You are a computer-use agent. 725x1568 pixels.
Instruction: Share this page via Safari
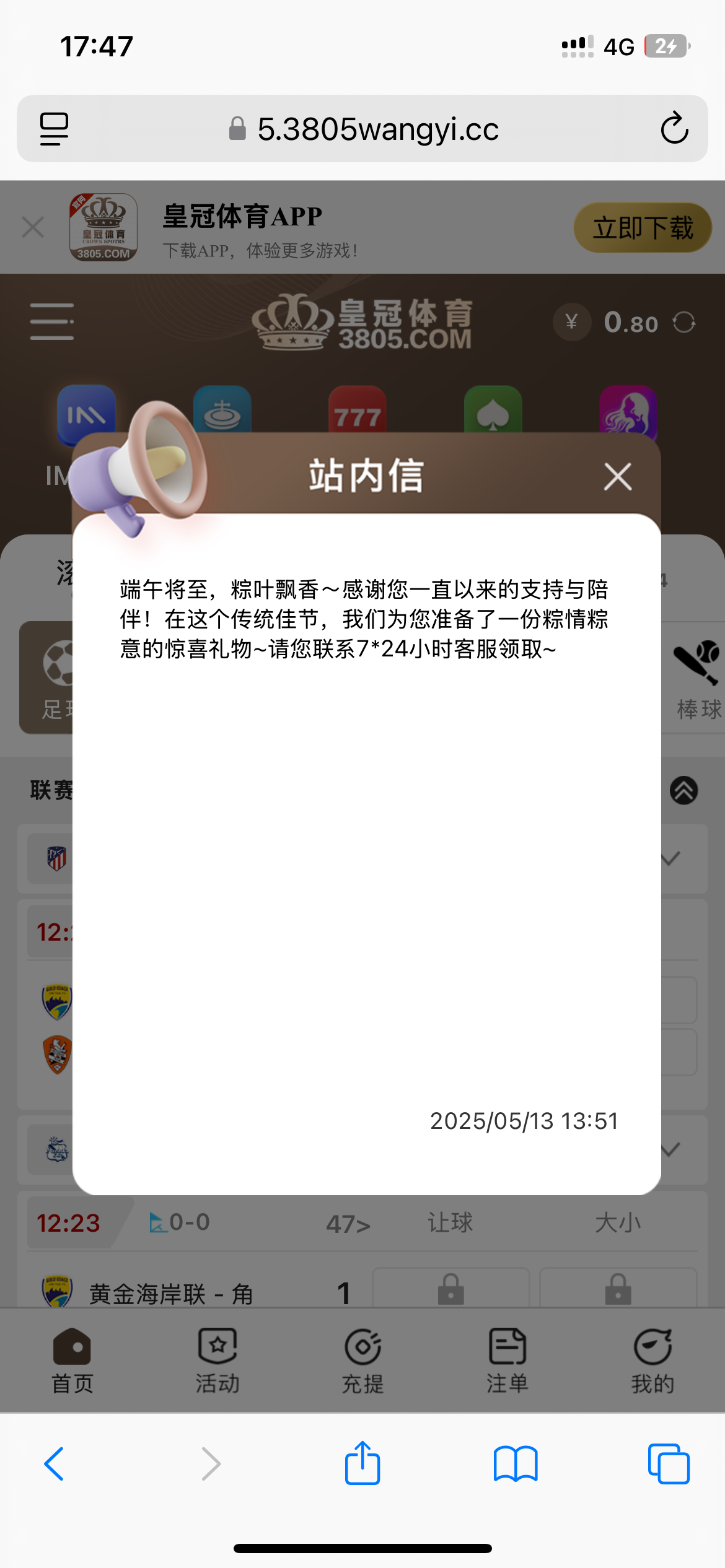362,1464
